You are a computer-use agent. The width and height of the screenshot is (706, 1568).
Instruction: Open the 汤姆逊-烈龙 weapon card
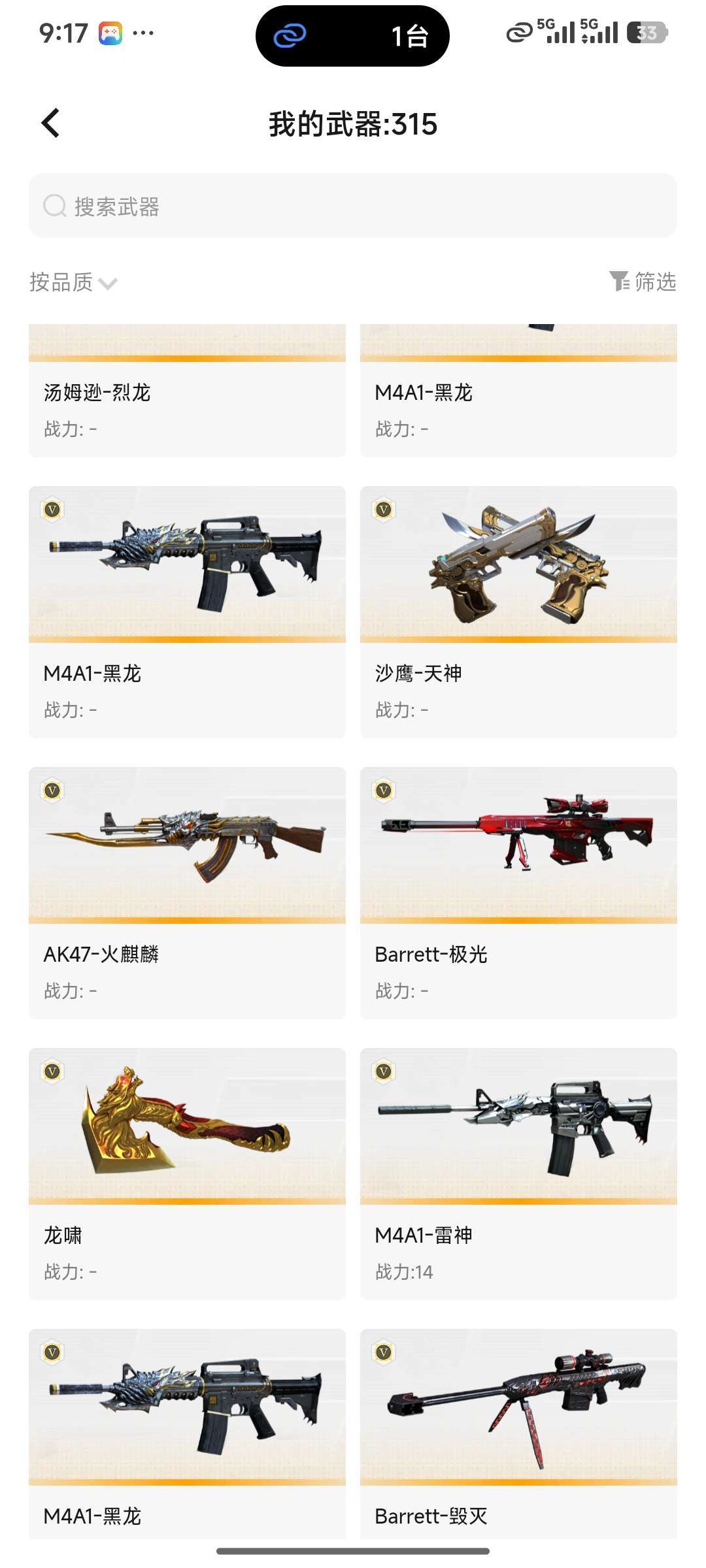point(187,391)
